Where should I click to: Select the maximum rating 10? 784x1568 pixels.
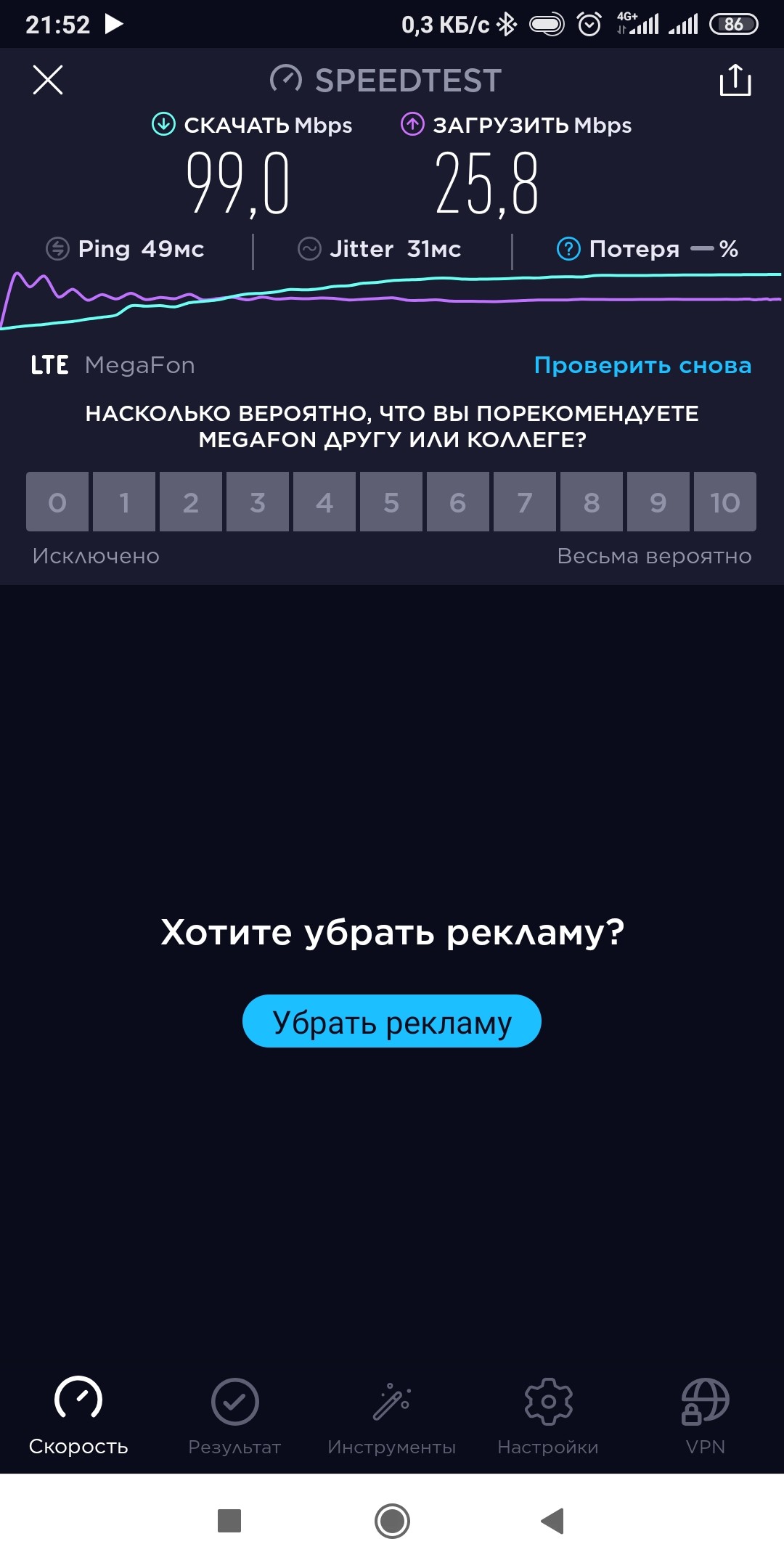[x=724, y=502]
